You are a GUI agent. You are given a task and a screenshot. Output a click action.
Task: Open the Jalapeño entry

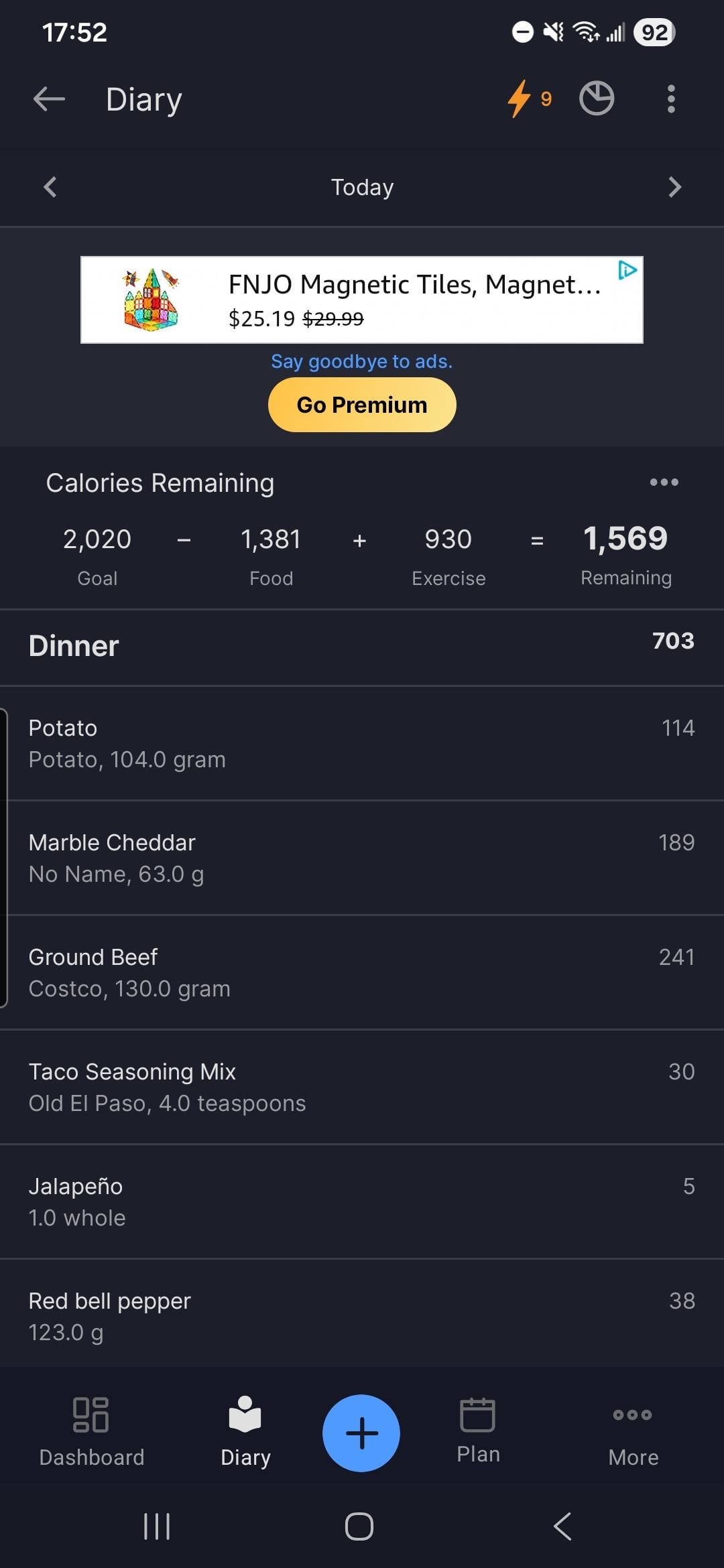[362, 1201]
